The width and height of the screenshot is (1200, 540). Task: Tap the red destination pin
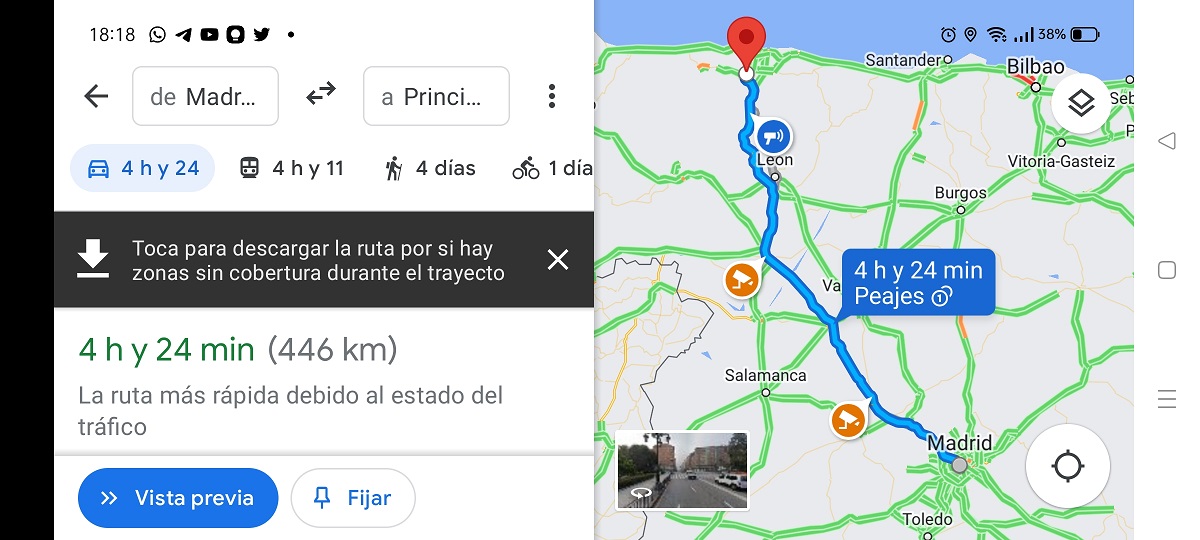click(x=745, y=42)
